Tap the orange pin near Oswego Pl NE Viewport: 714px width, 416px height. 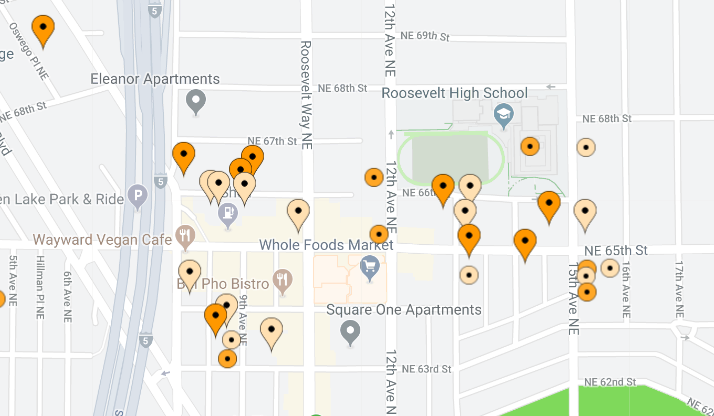point(43,28)
